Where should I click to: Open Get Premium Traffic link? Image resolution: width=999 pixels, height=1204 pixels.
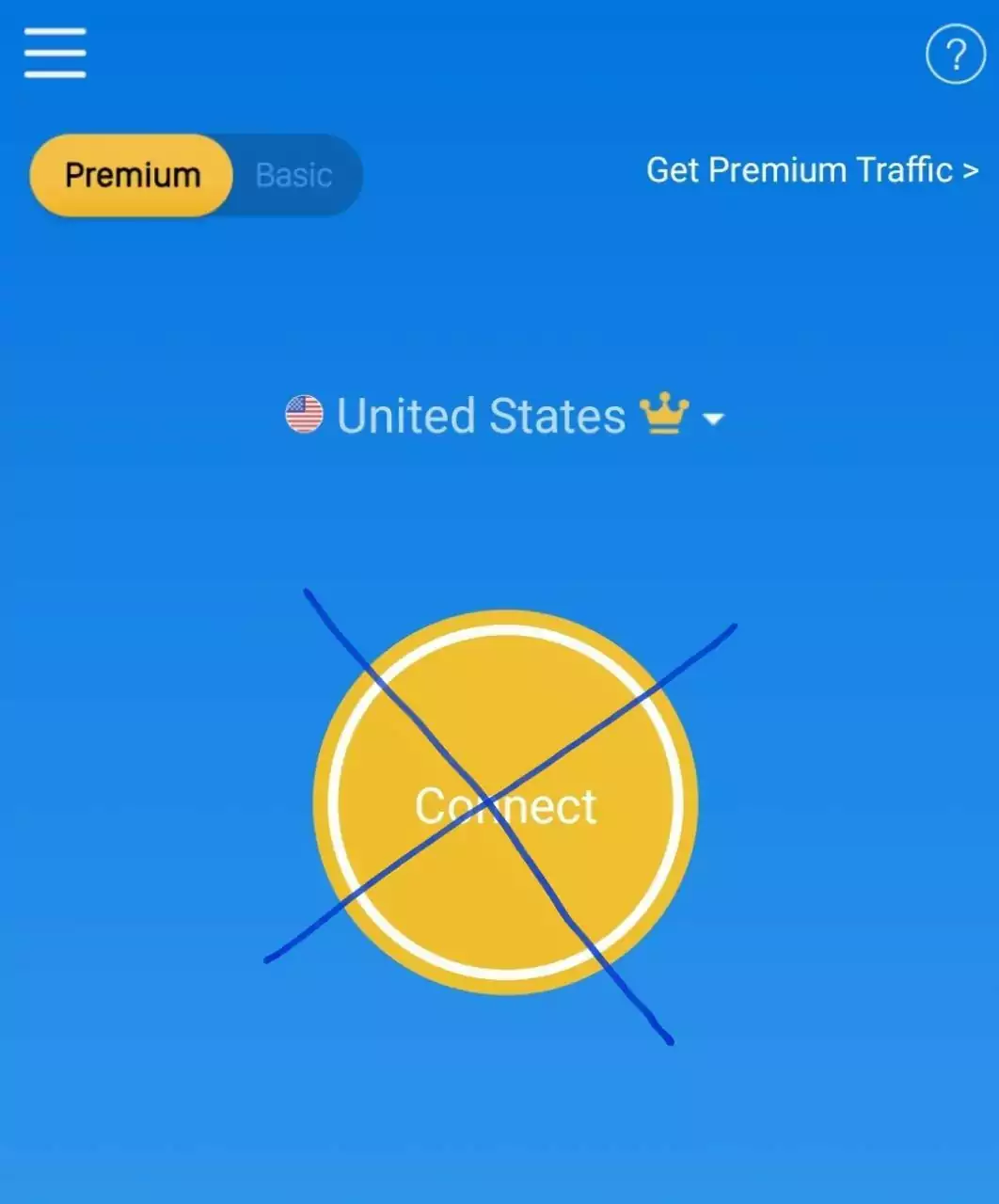click(x=812, y=170)
